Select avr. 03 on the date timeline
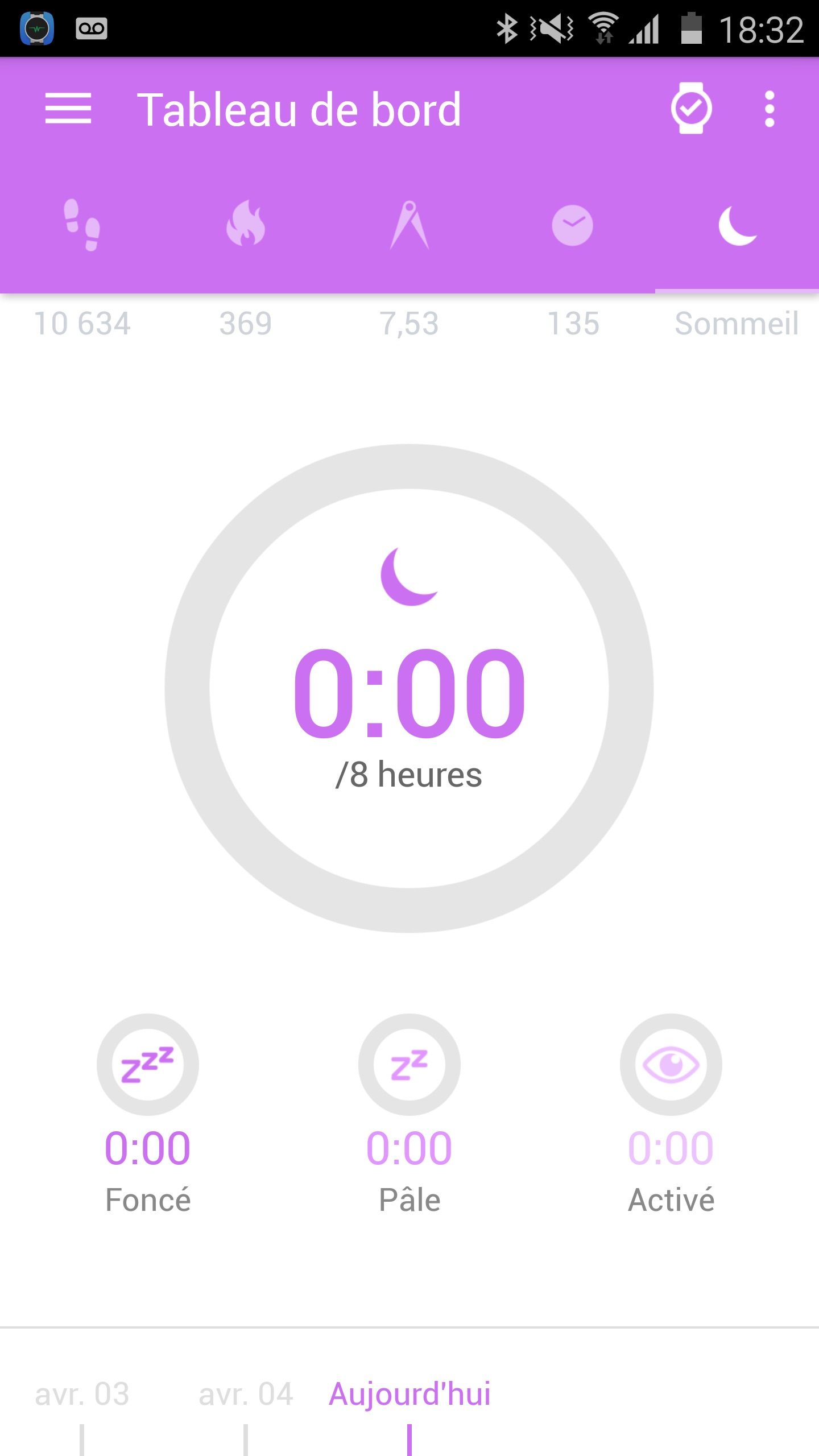 pos(82,1395)
